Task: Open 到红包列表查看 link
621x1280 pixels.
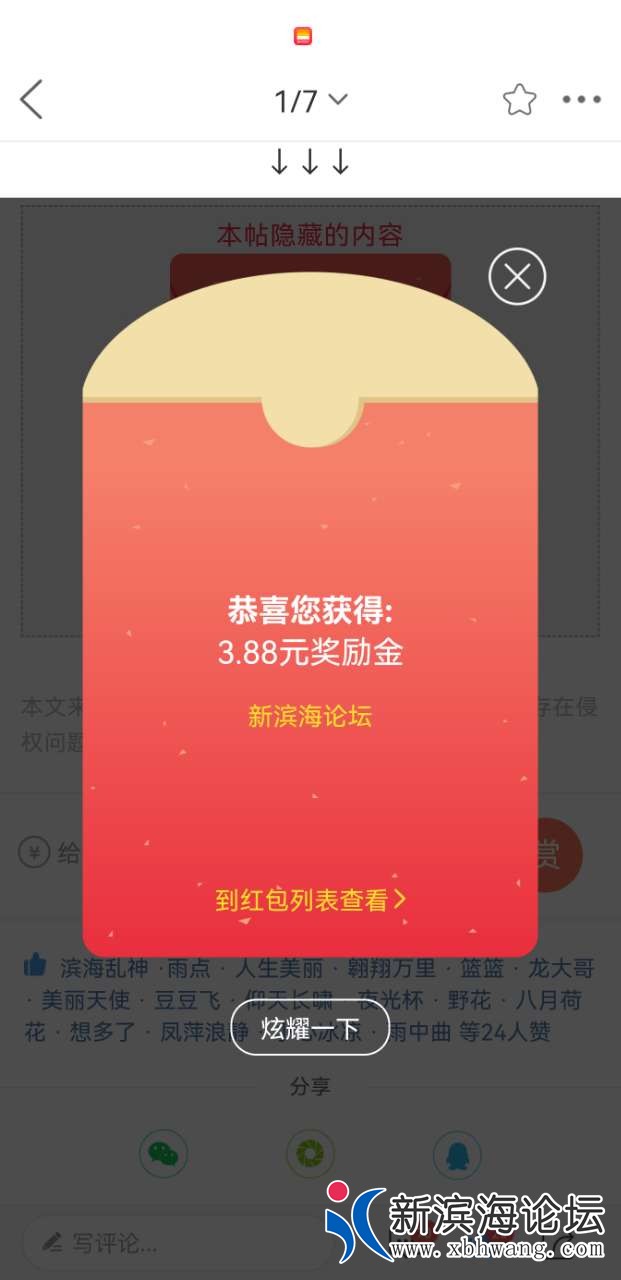Action: [x=310, y=899]
